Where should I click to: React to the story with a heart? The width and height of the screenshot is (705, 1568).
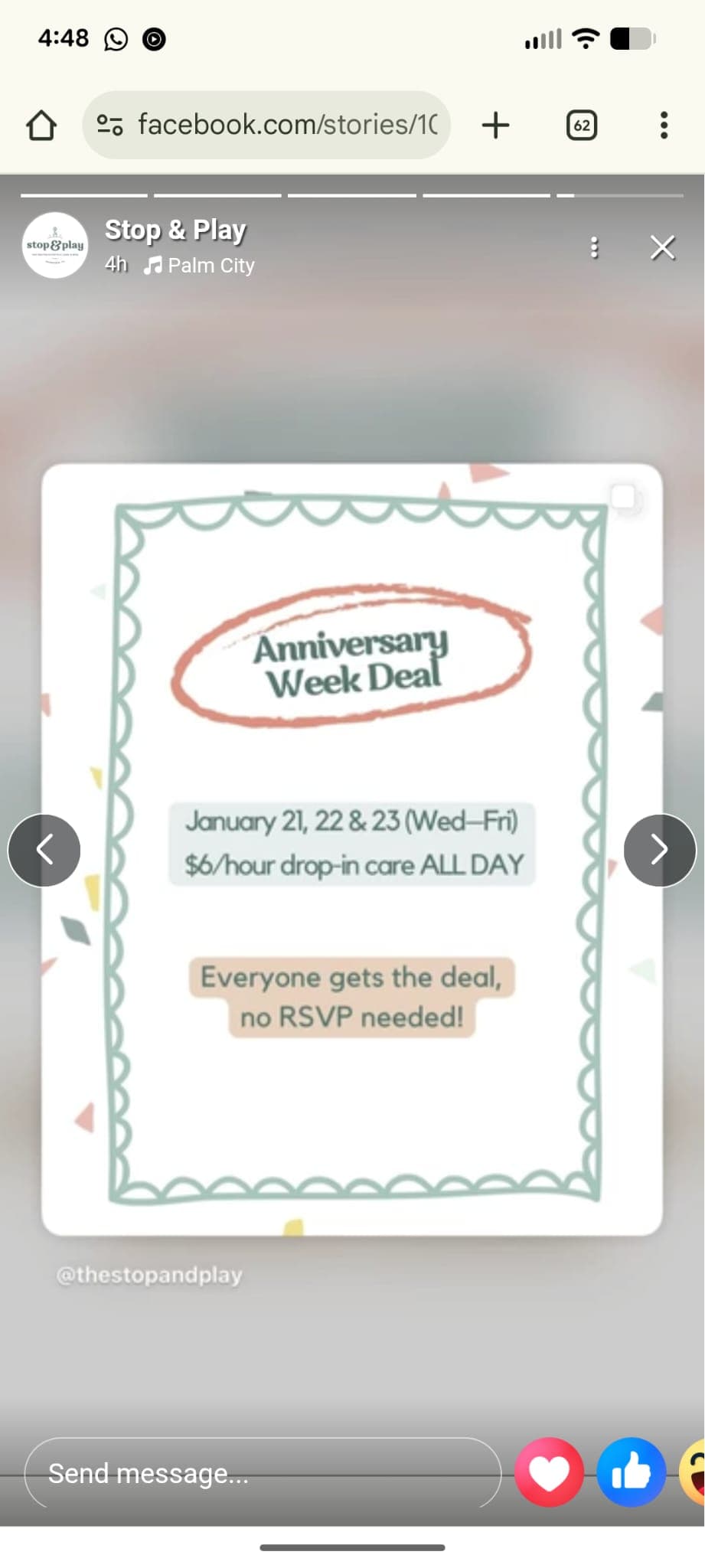[x=549, y=1472]
